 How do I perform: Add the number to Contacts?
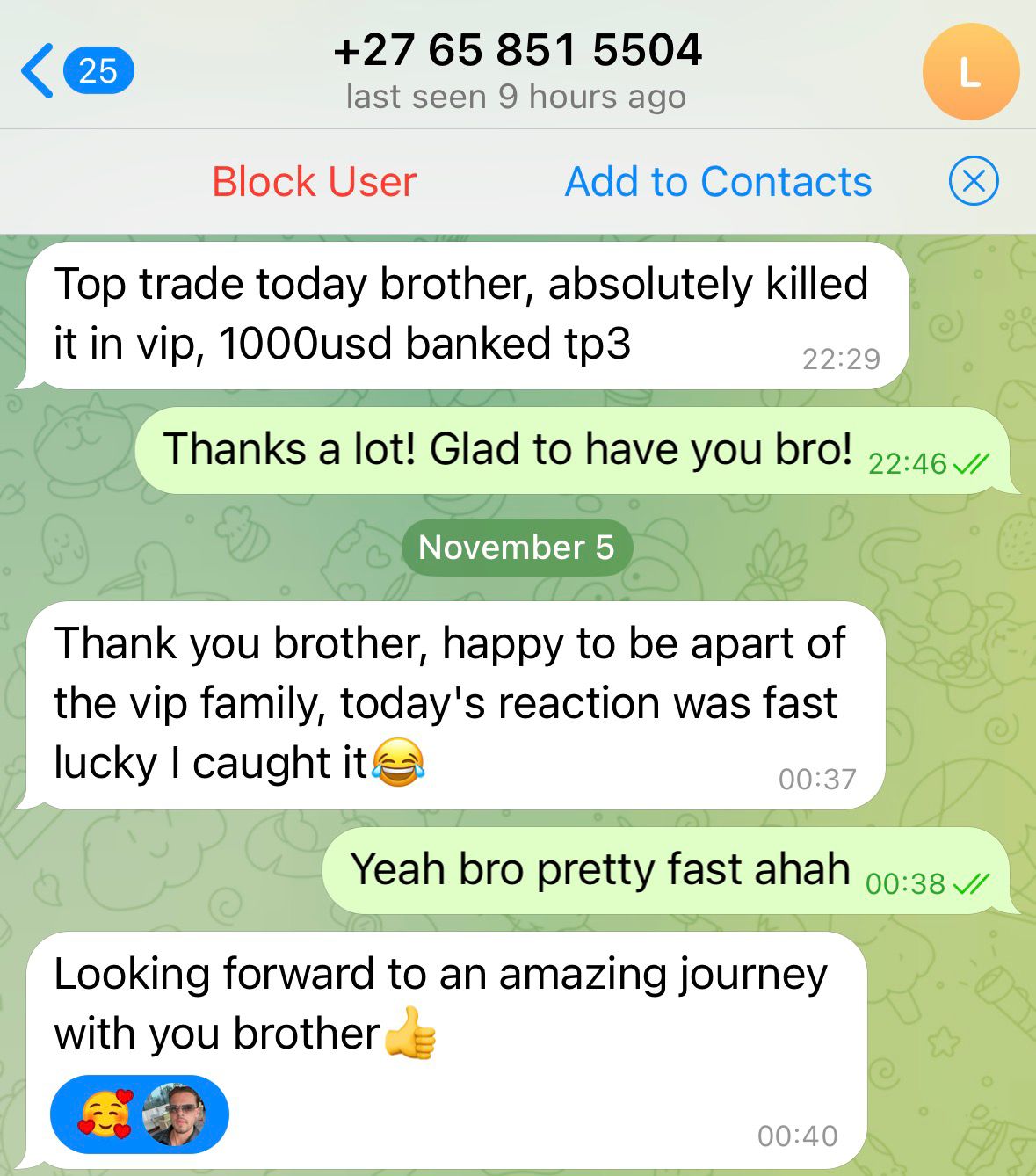coord(718,182)
